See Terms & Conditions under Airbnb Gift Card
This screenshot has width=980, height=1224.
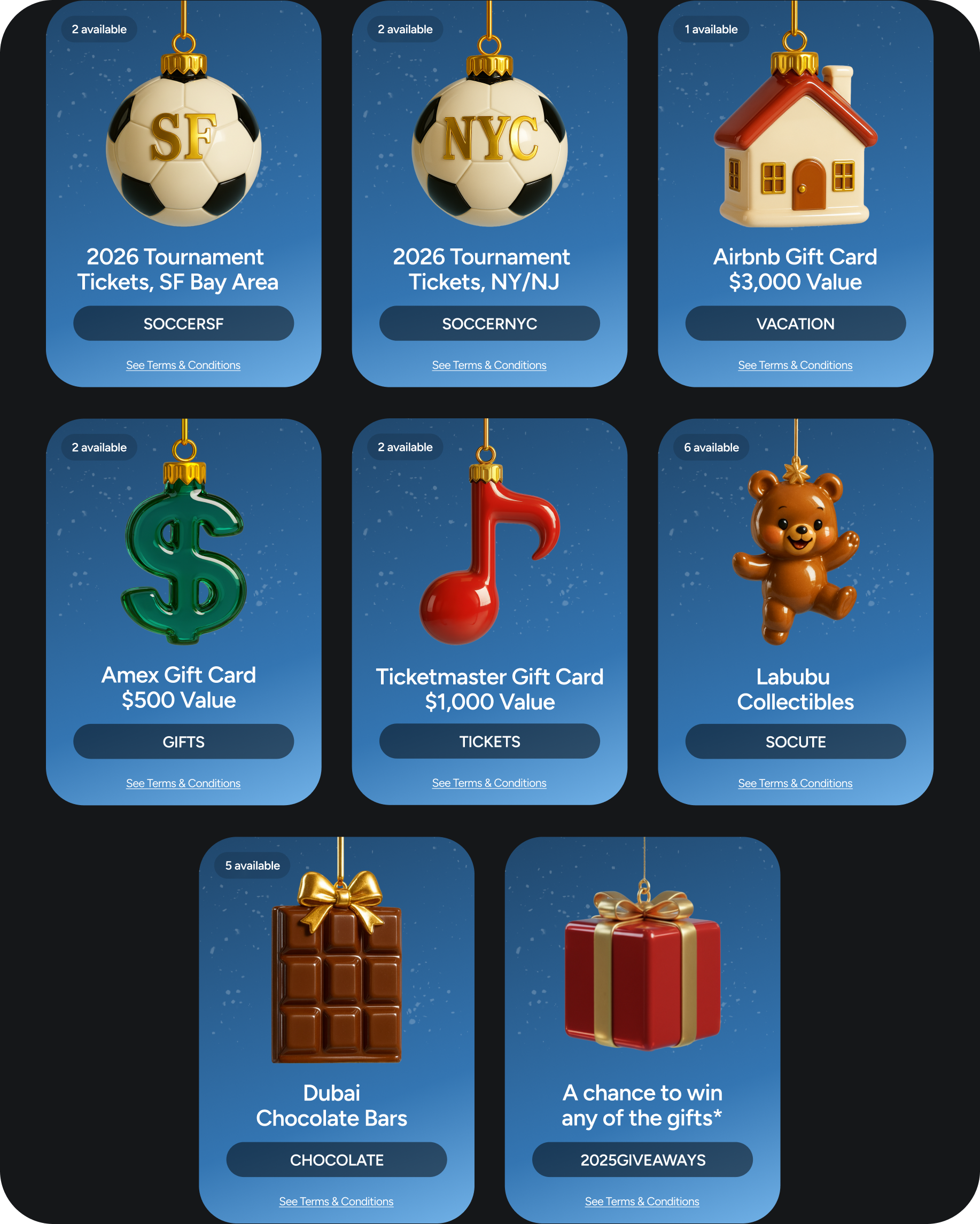click(x=795, y=365)
